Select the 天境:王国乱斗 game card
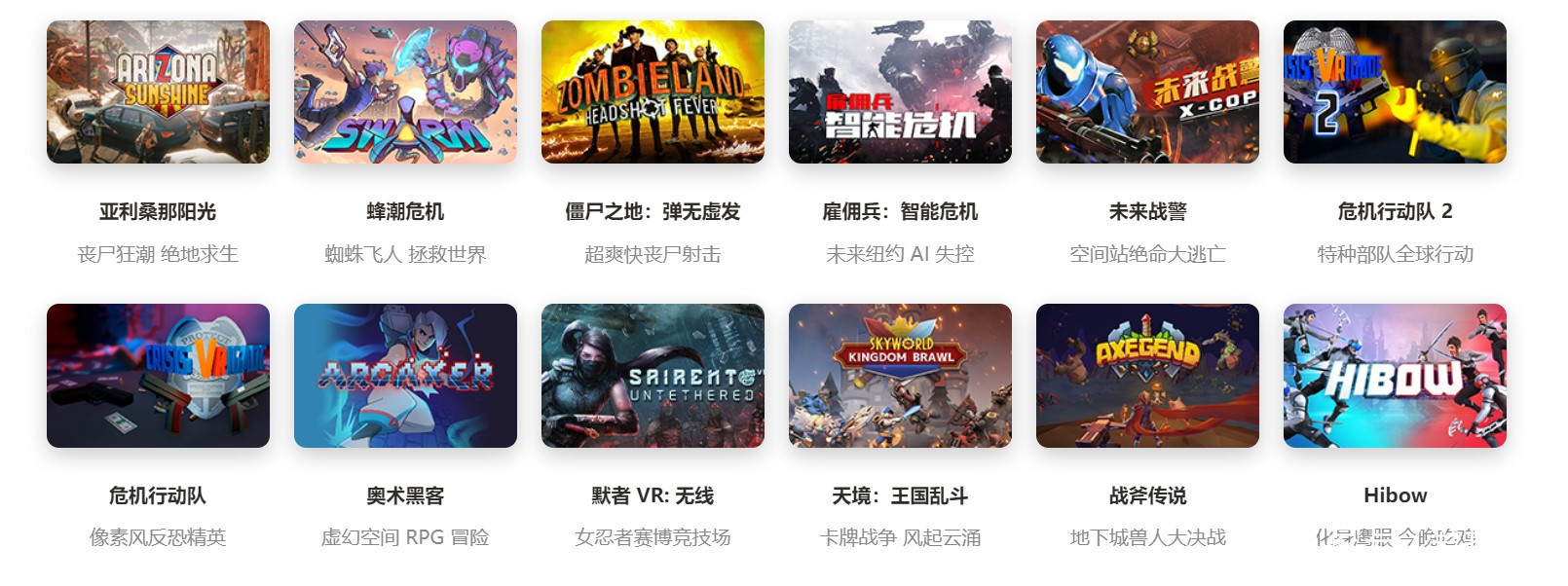This screenshot has height=586, width=1568. point(900,376)
